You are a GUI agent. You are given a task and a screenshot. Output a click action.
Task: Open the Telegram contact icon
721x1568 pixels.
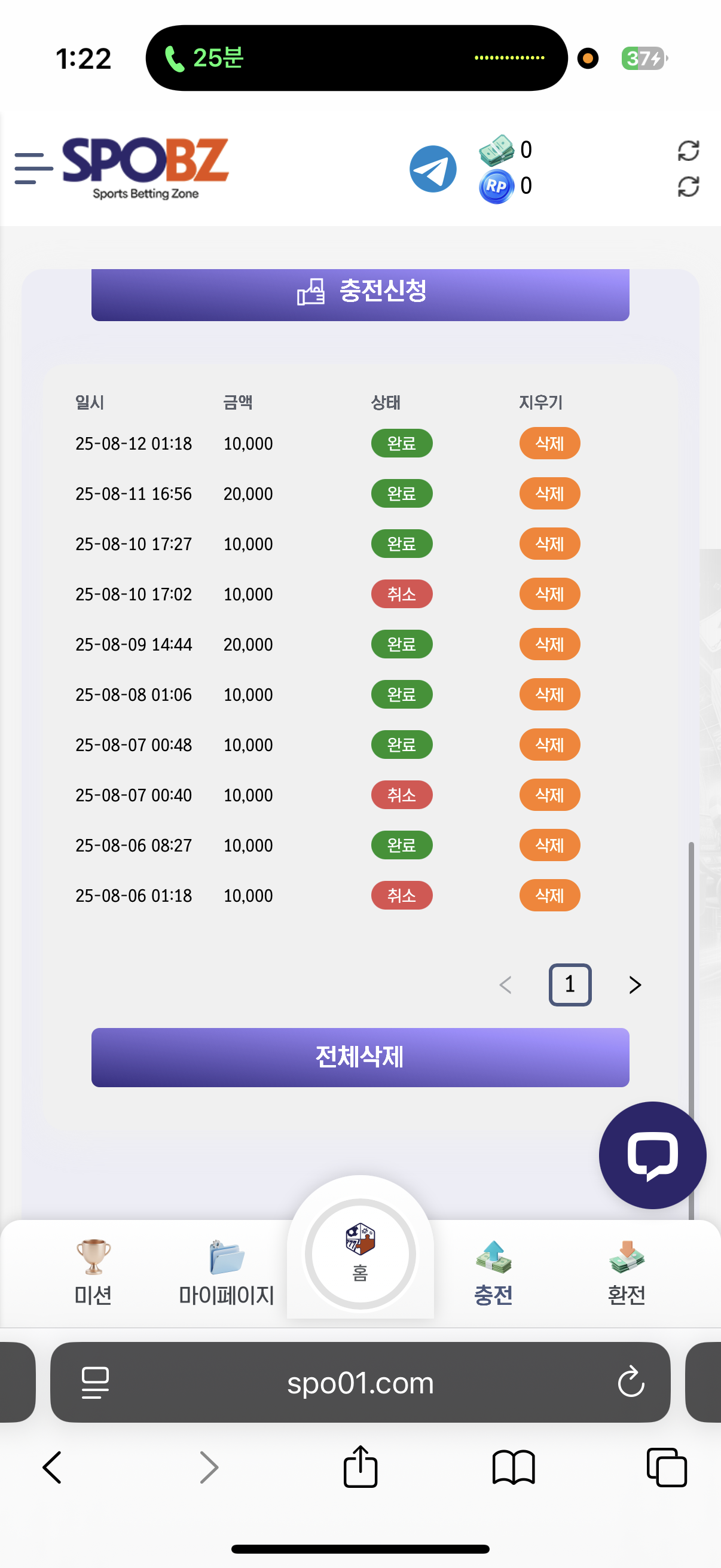pos(433,169)
